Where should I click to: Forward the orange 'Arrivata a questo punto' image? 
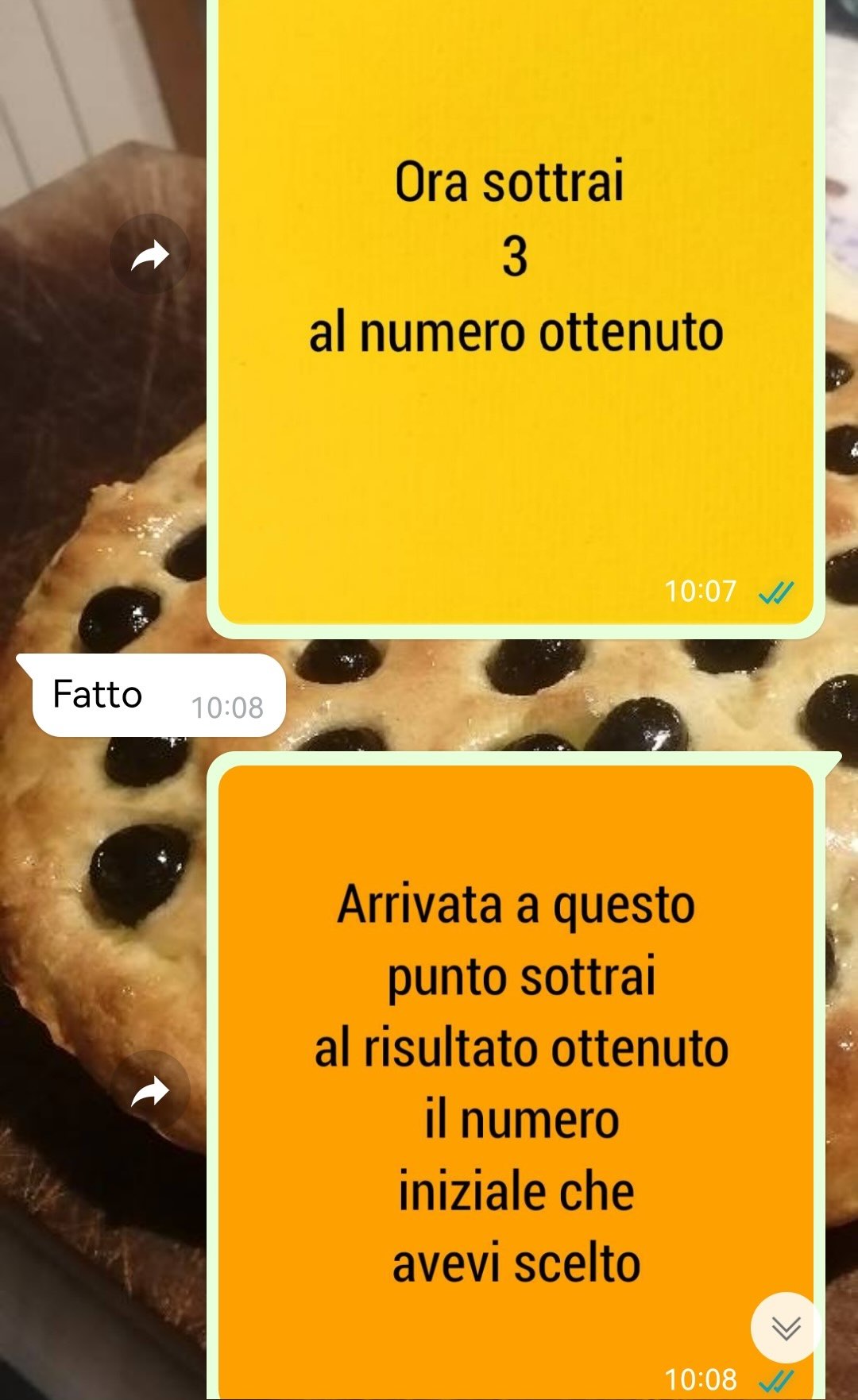tap(149, 1091)
